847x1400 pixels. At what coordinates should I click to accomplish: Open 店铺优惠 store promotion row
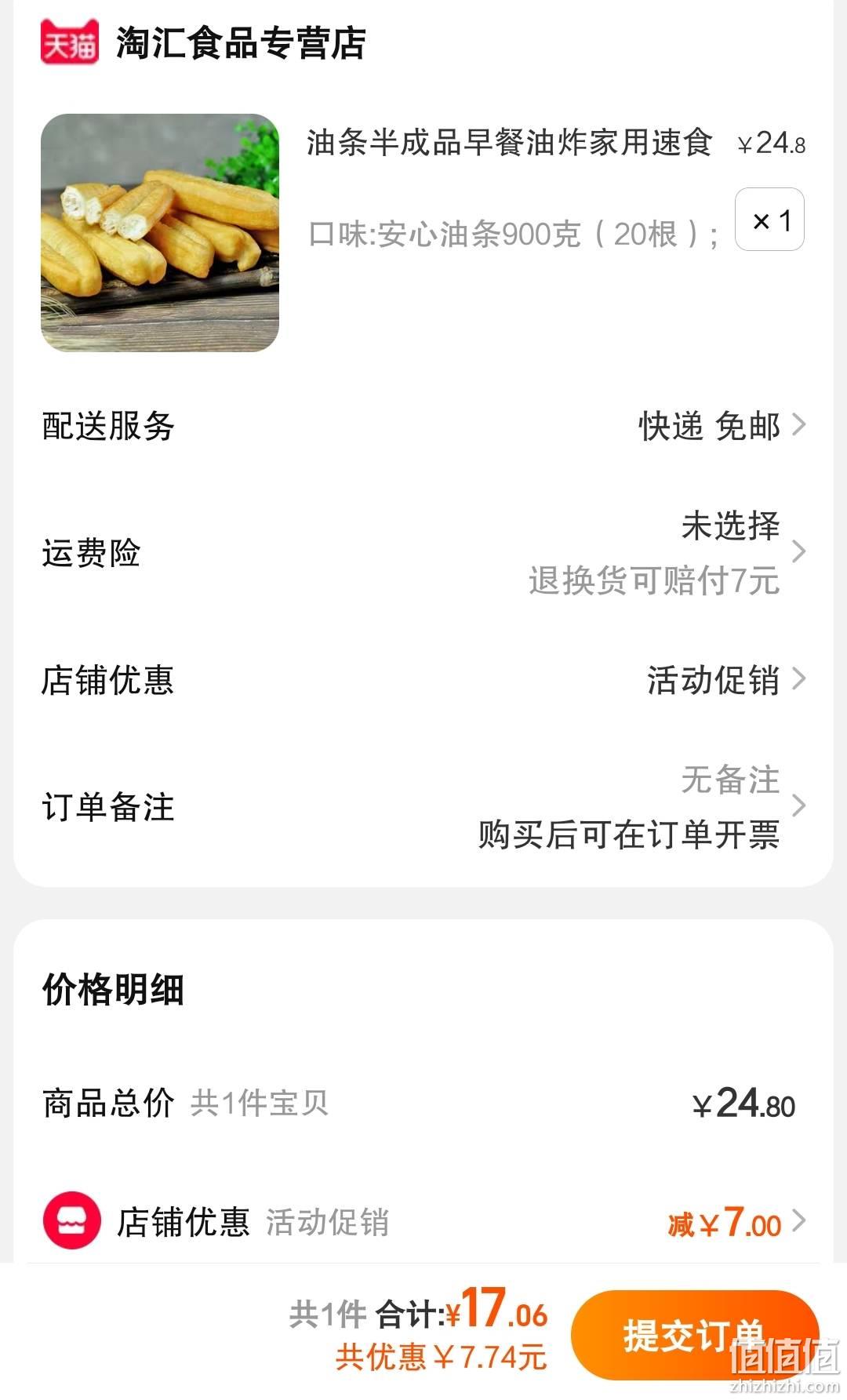423,680
